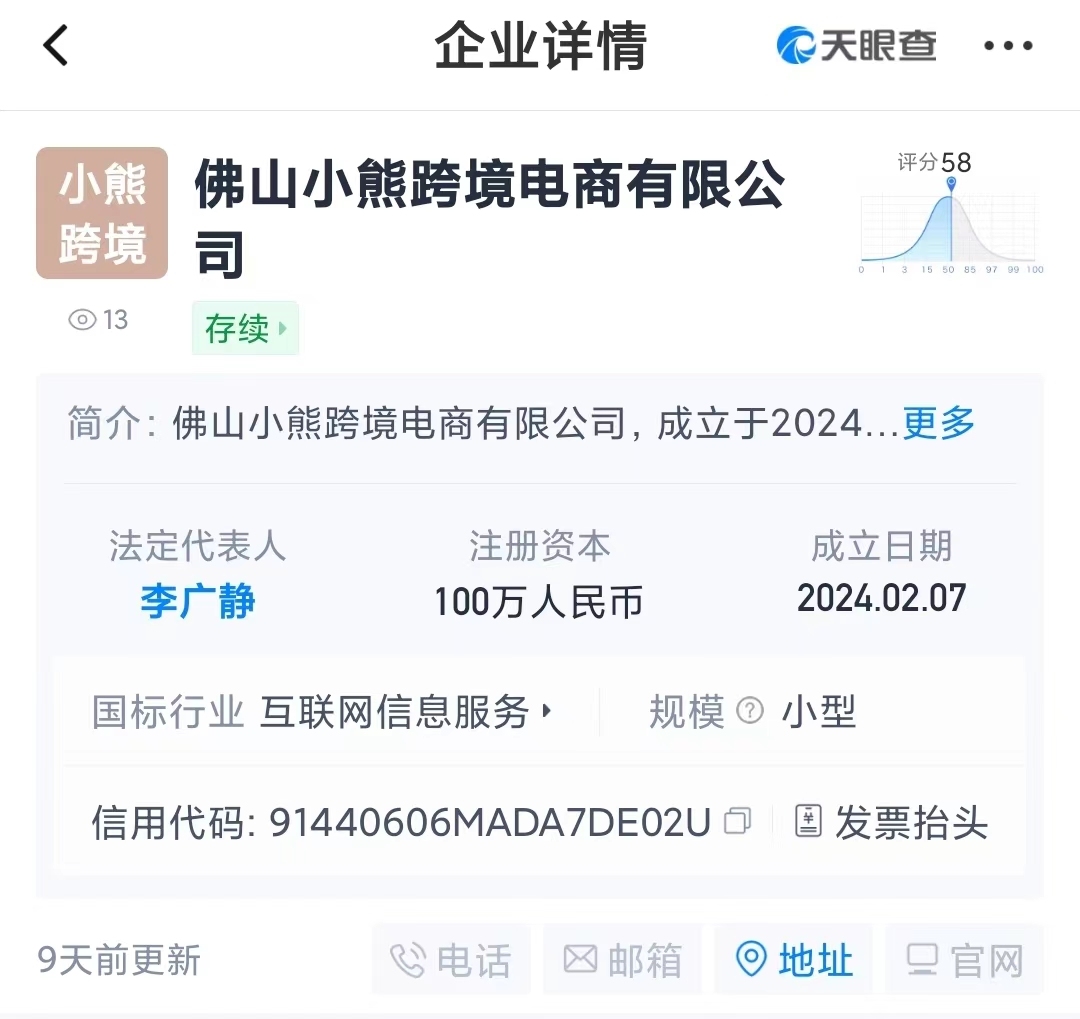Viewport: 1080px width, 1019px height.
Task: Show the 规模 question-mark help
Action: click(x=750, y=712)
